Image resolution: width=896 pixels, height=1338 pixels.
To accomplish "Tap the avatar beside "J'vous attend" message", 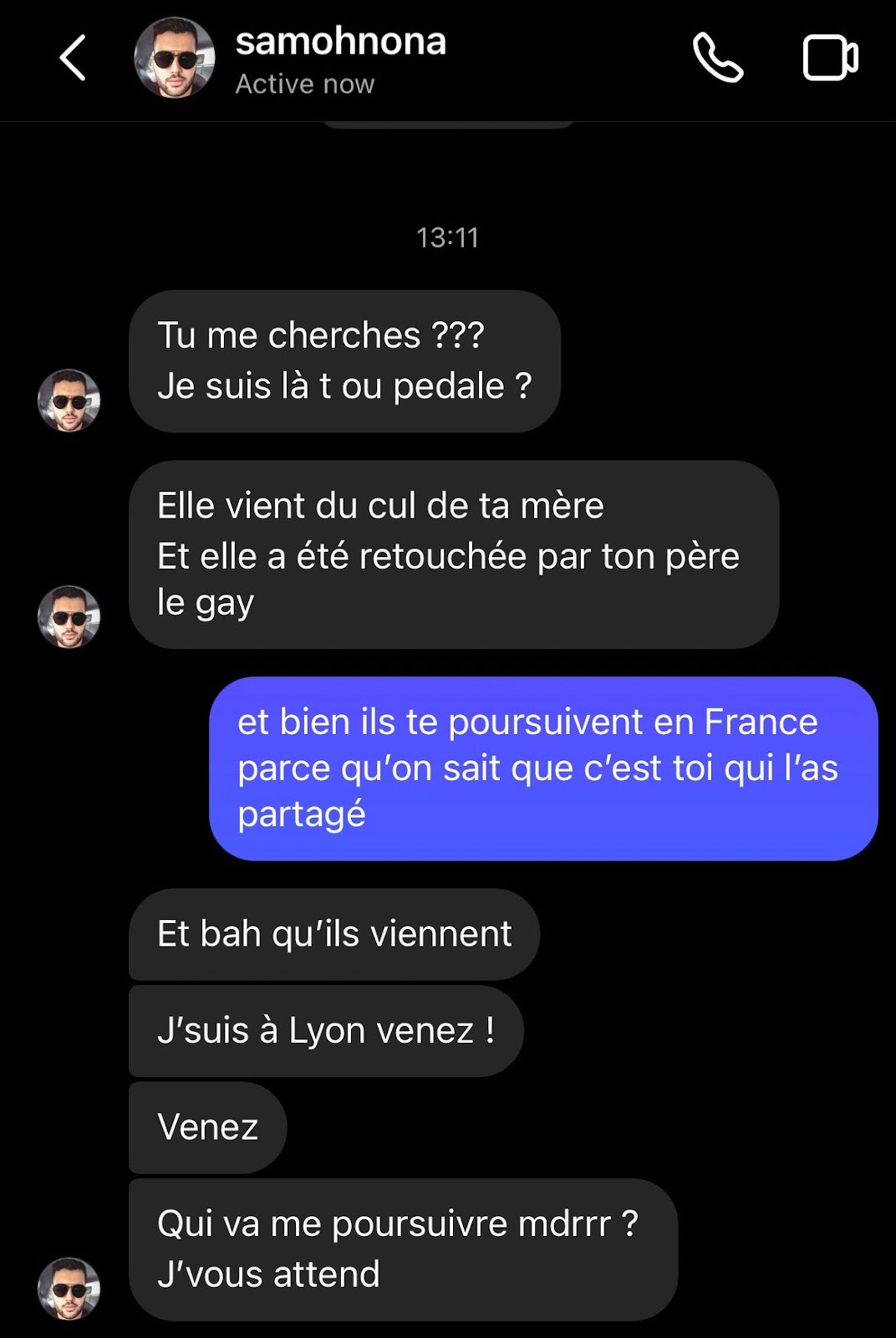I will pyautogui.click(x=69, y=1288).
